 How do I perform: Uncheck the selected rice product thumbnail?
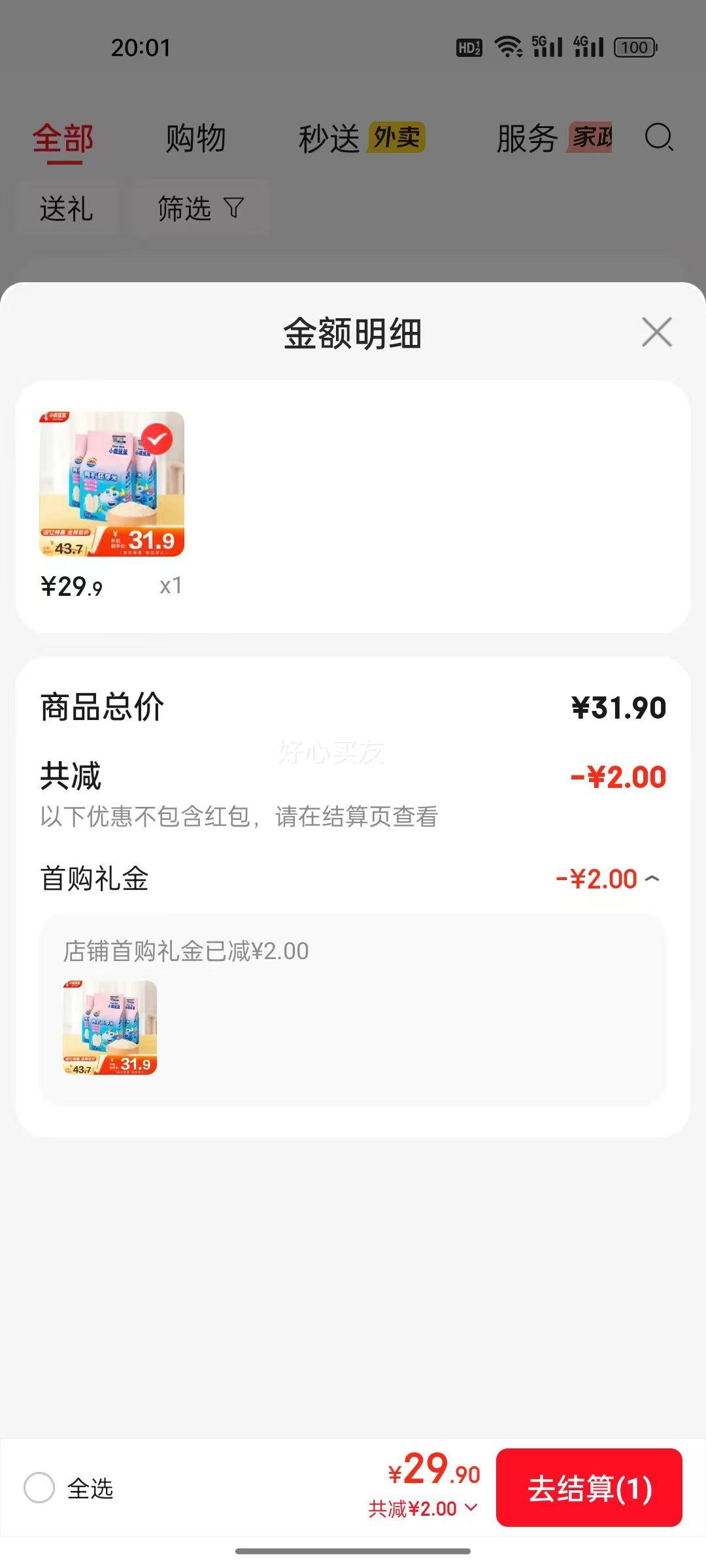pos(112,484)
